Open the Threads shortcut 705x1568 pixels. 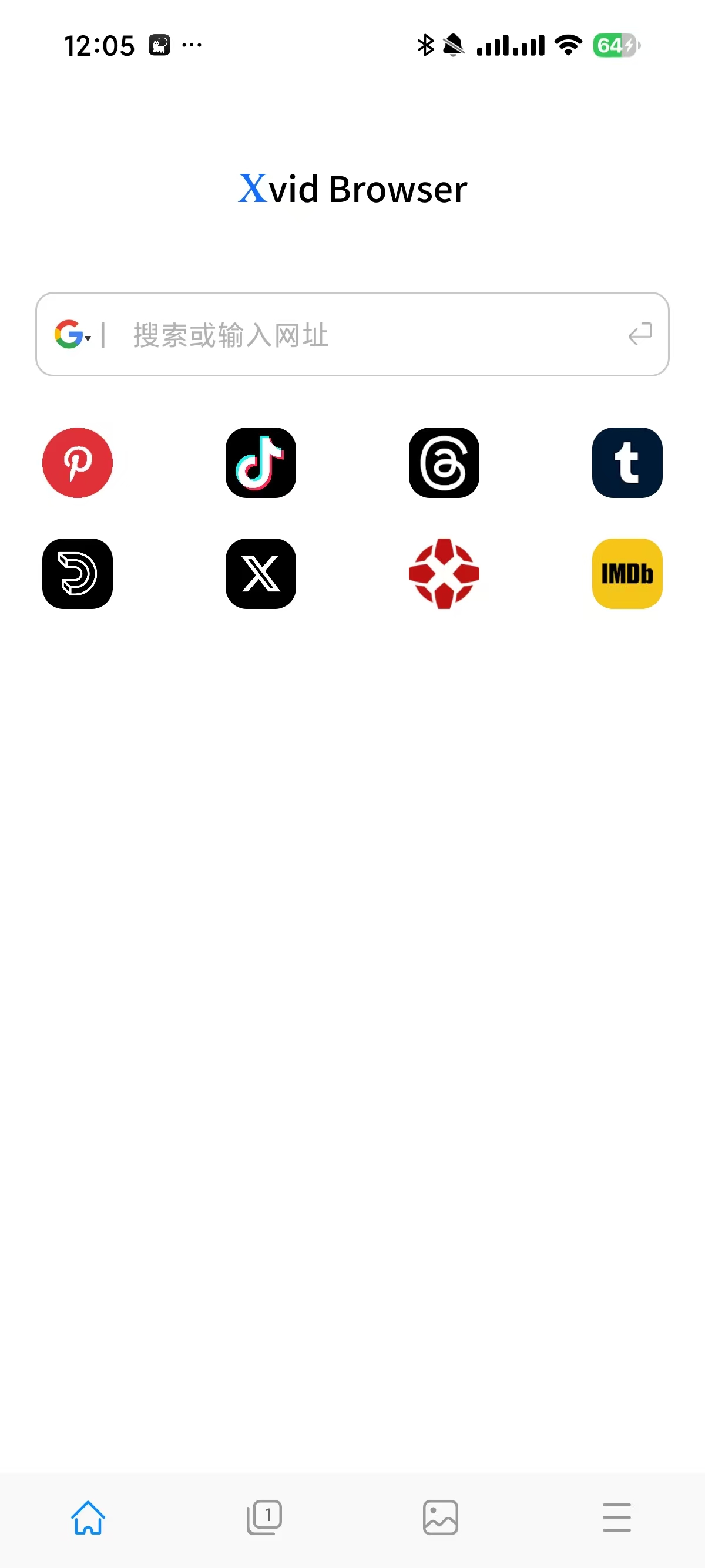pyautogui.click(x=444, y=463)
